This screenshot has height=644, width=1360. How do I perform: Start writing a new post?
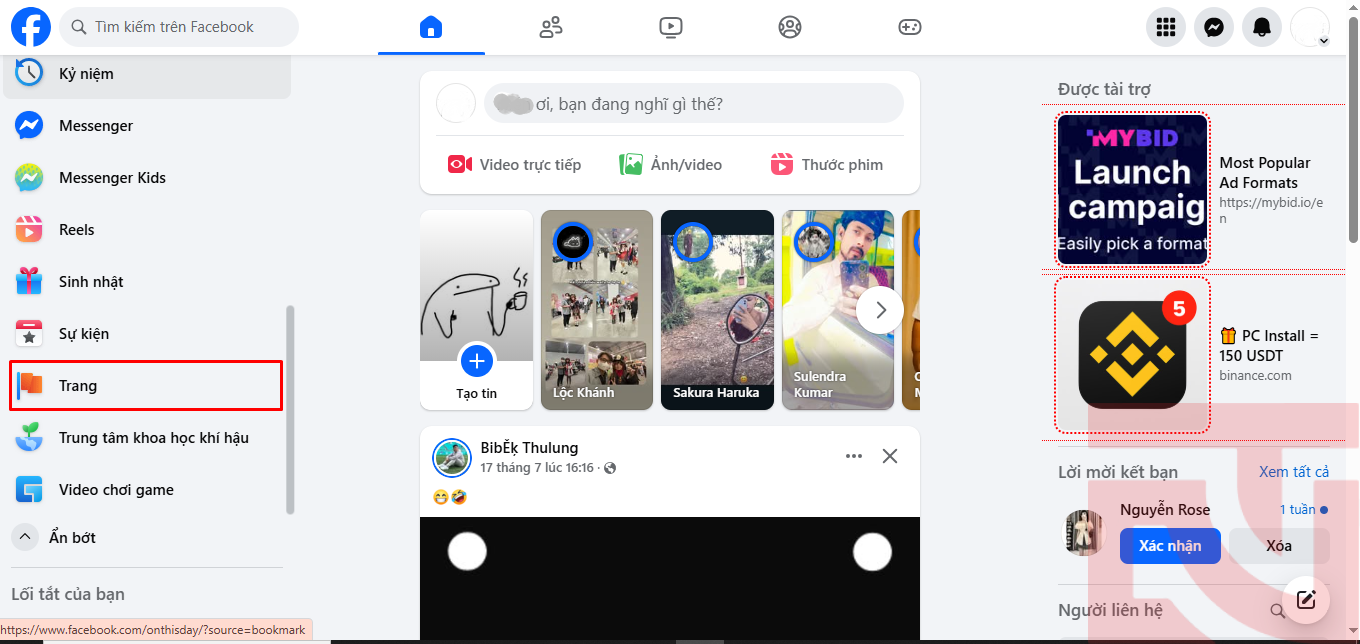pyautogui.click(x=693, y=104)
